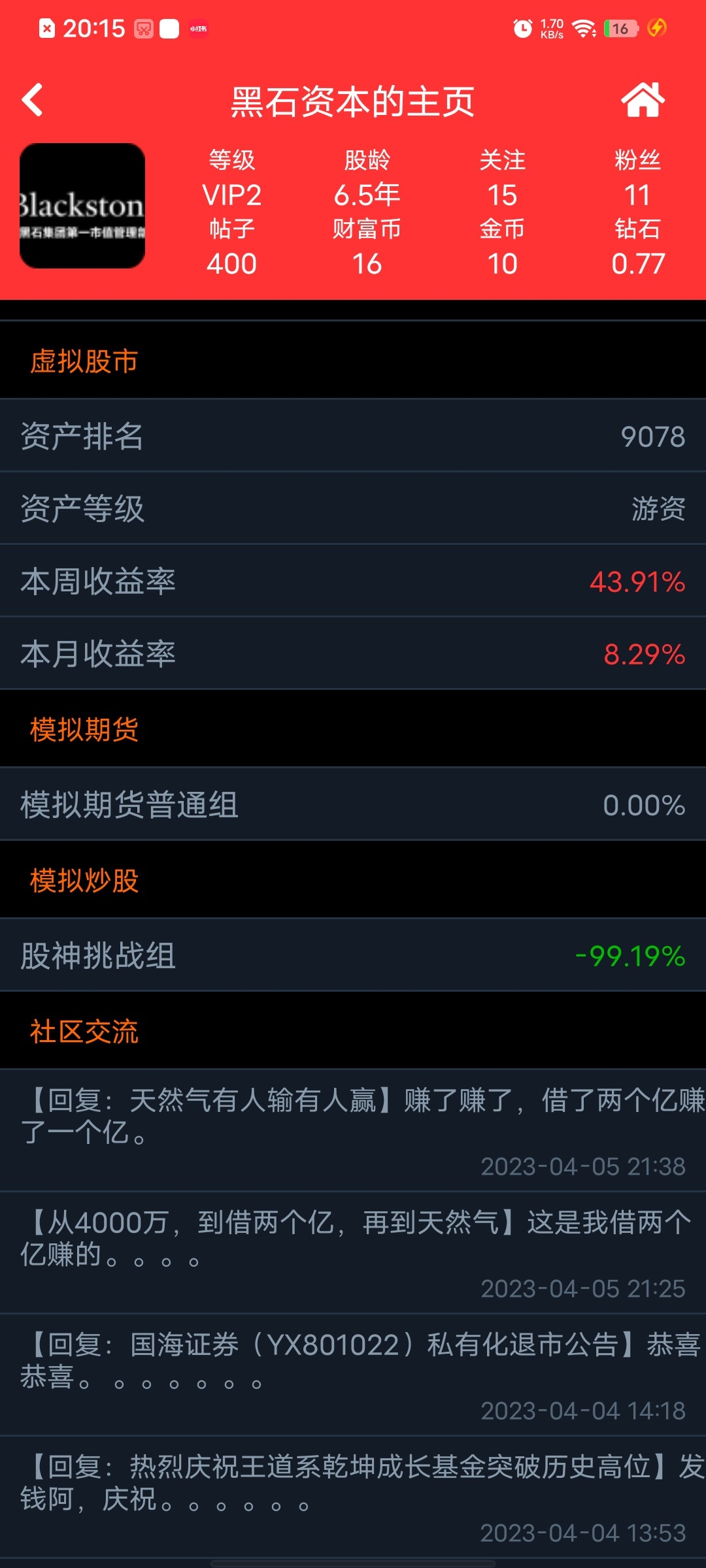Open the reply about 王道系乾坤成长基金
706x1568 pixels.
coord(353,1497)
